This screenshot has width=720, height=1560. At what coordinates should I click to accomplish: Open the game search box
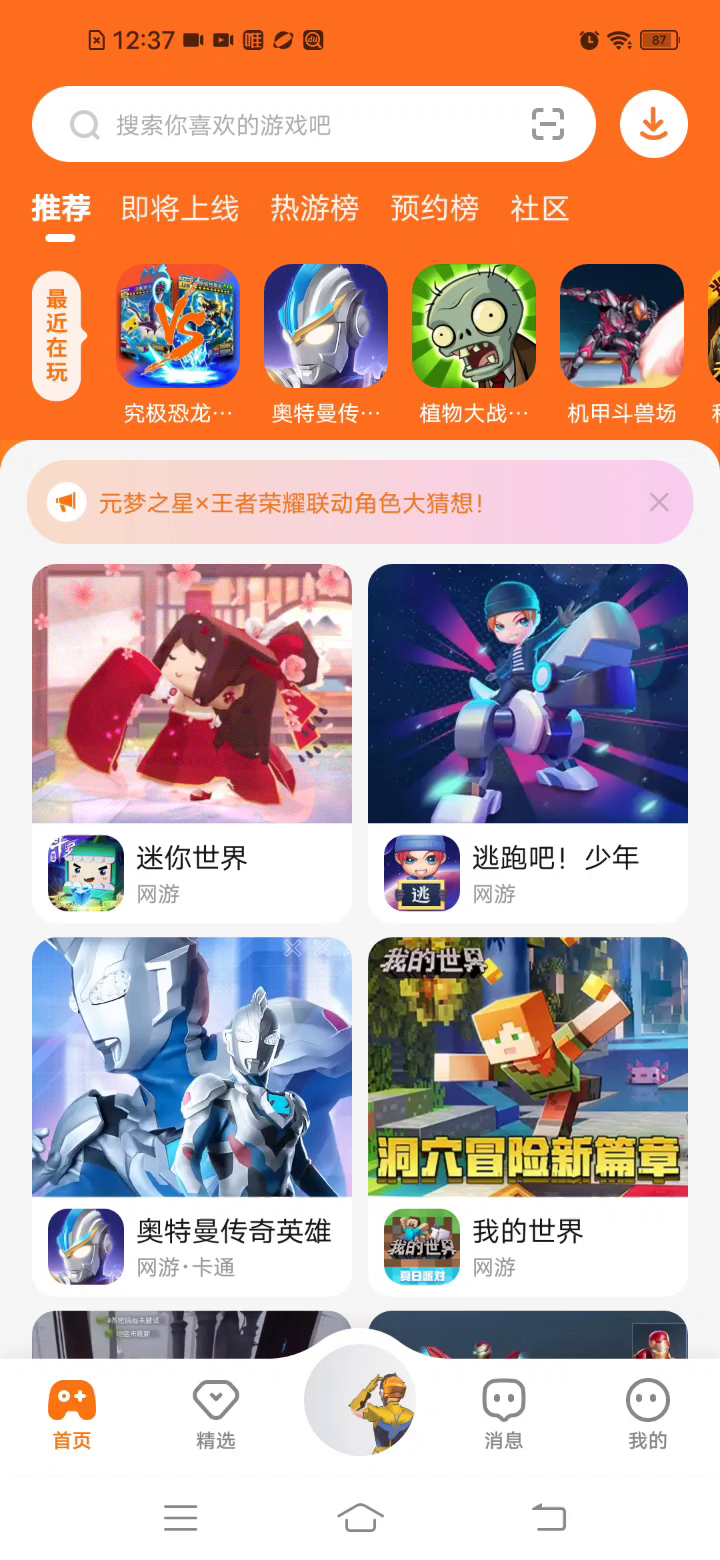[x=300, y=125]
